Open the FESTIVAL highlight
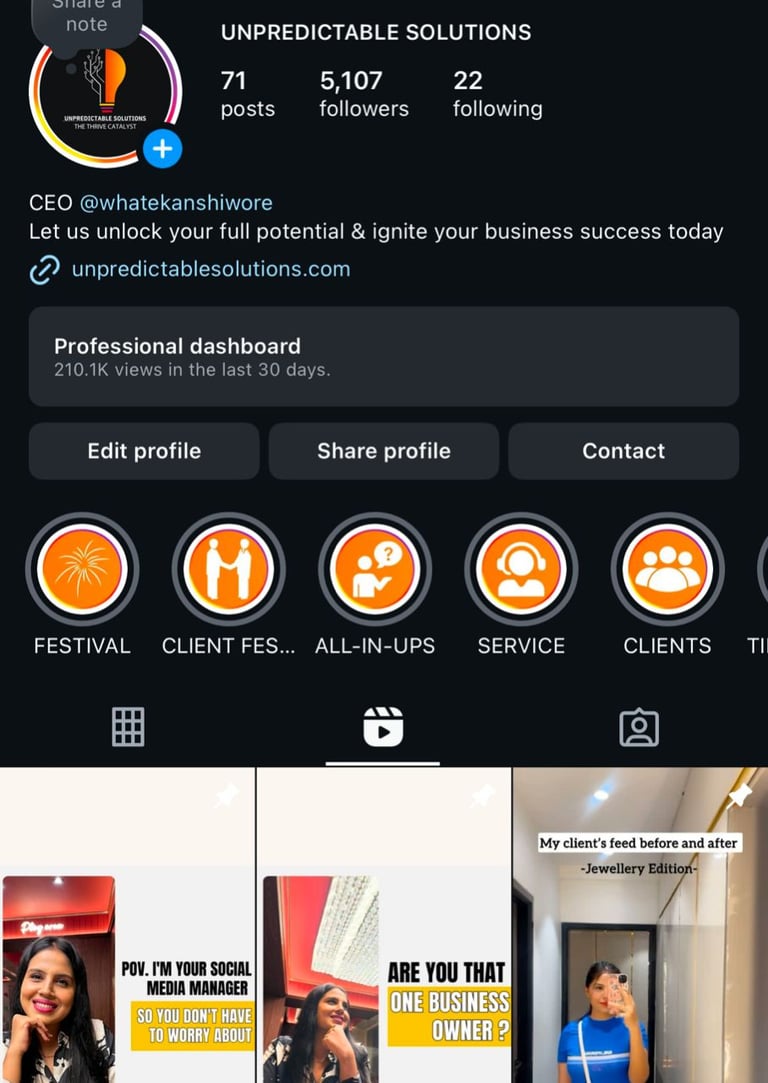Screen dimensions: 768x1083 82,569
